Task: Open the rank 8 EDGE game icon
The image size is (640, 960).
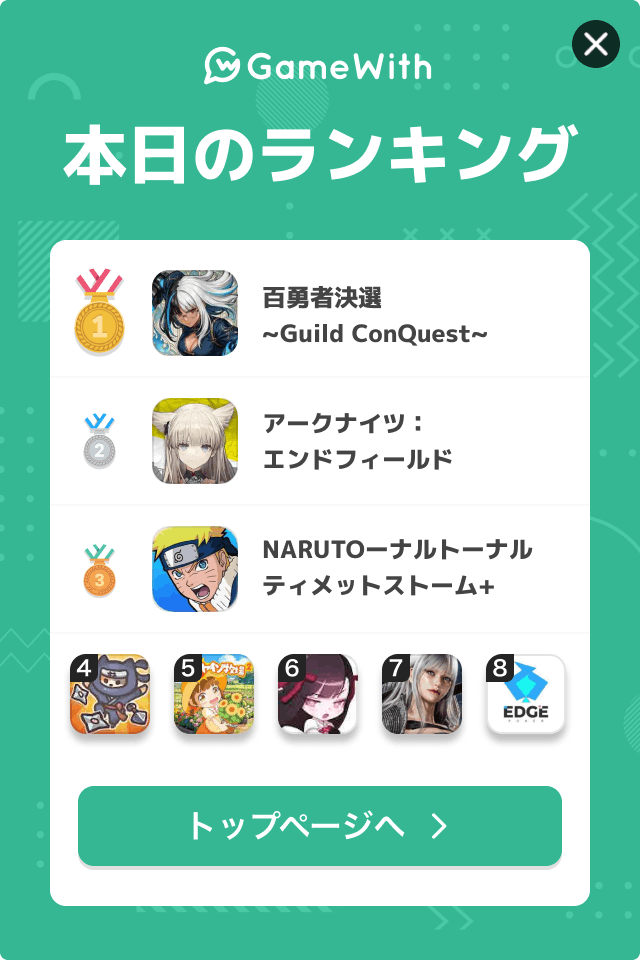Action: tap(526, 694)
